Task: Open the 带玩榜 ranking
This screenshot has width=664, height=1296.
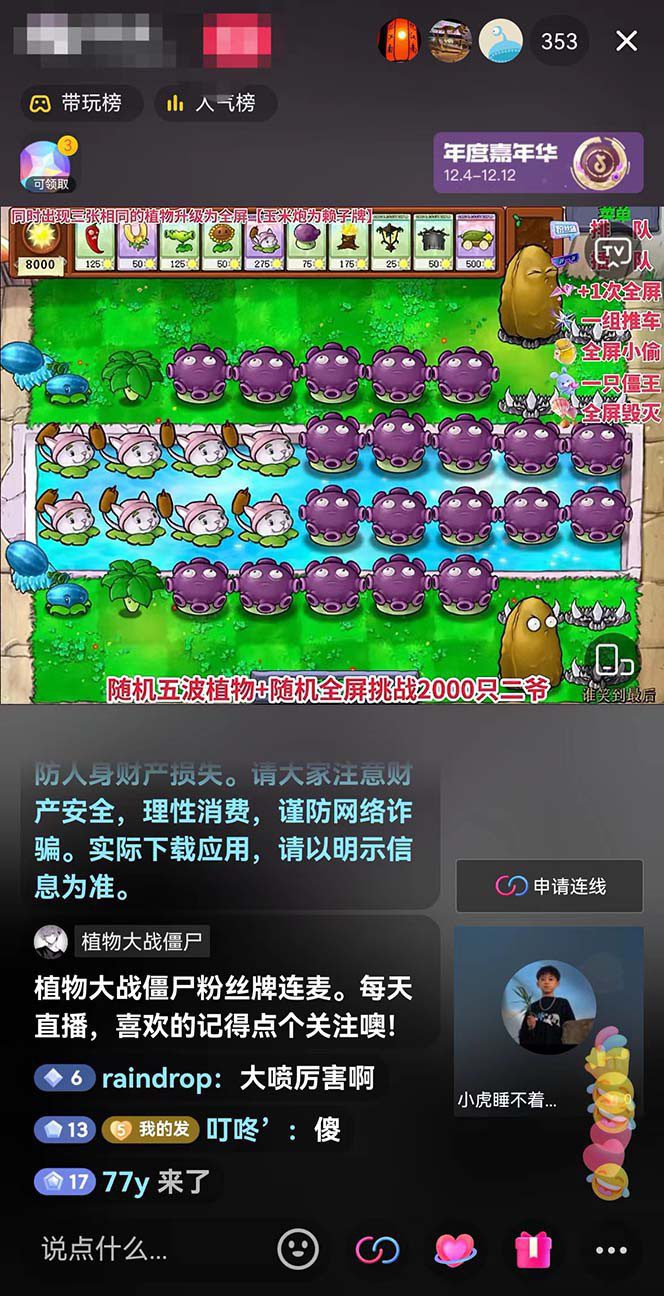Action: tap(80, 103)
